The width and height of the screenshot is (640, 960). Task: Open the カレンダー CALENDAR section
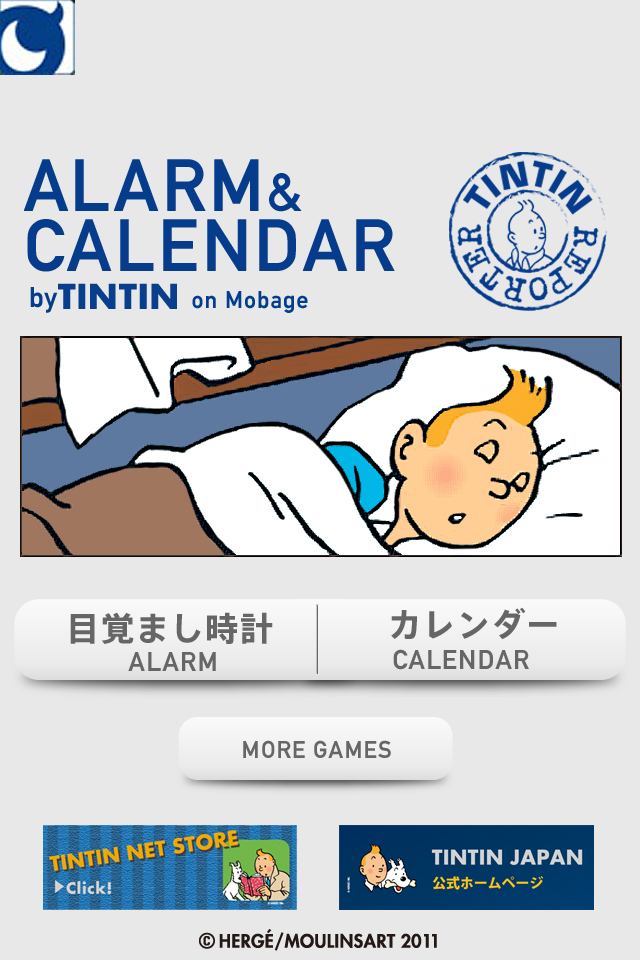click(x=465, y=642)
